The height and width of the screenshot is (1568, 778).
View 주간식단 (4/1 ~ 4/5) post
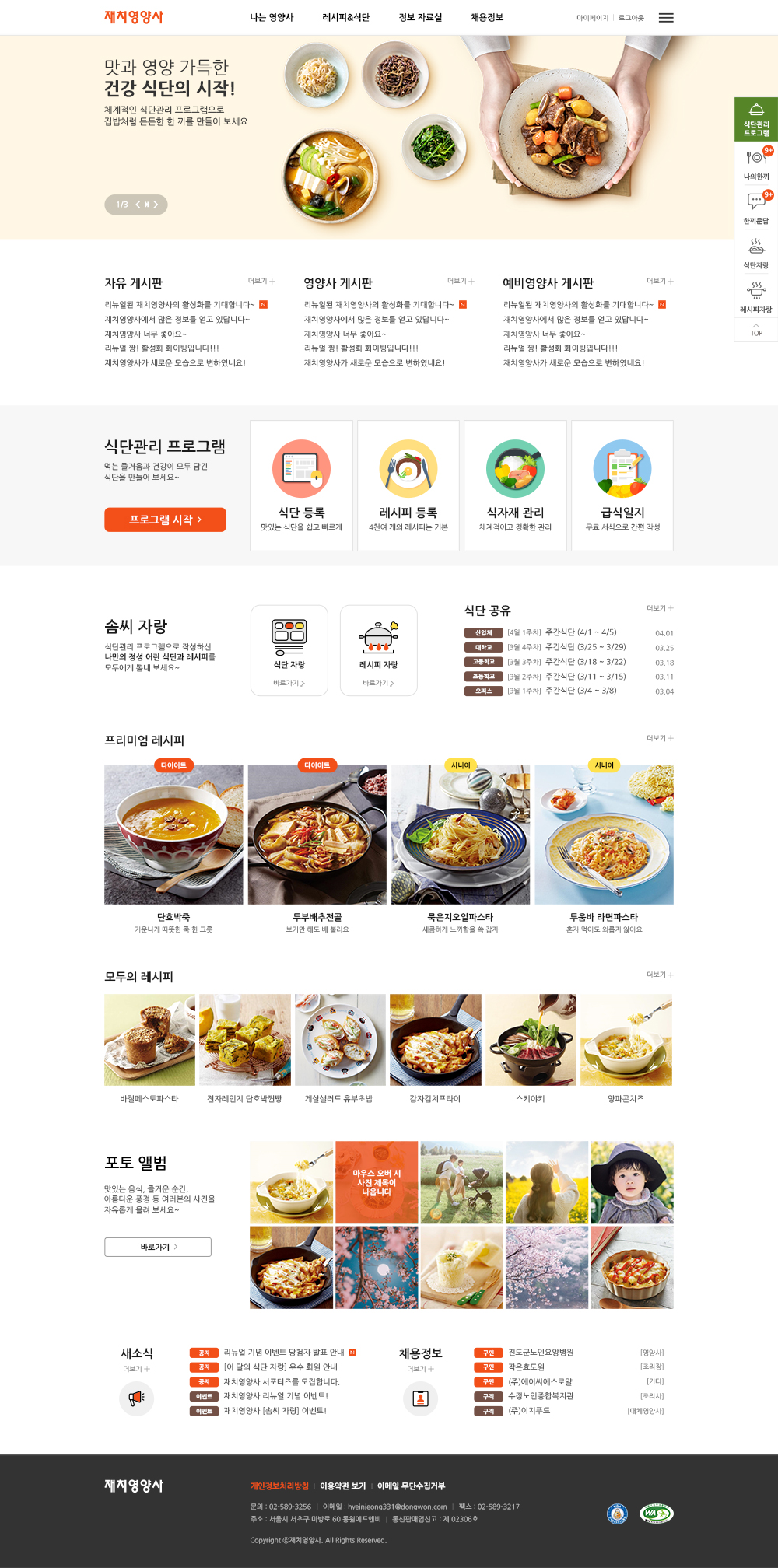click(x=580, y=632)
